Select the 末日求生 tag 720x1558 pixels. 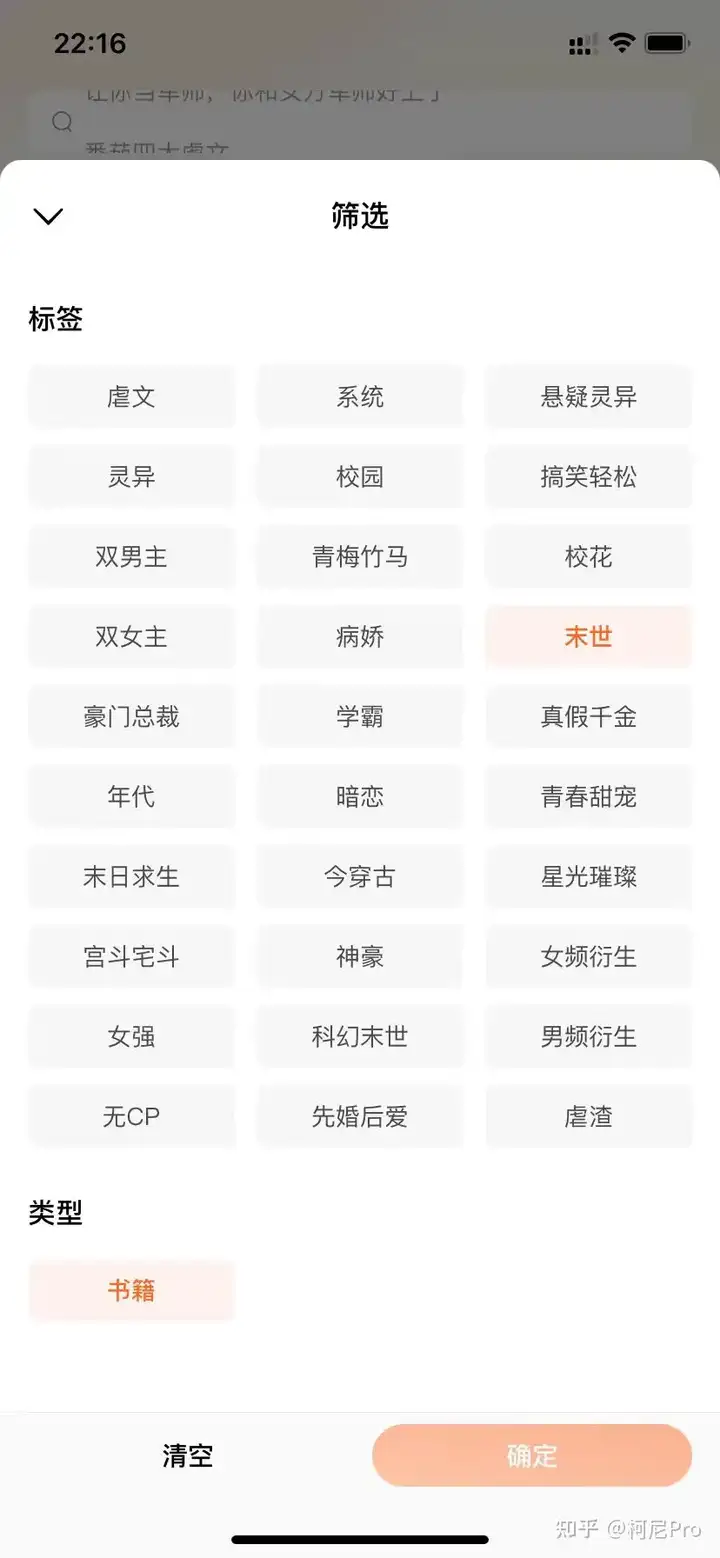tap(131, 877)
